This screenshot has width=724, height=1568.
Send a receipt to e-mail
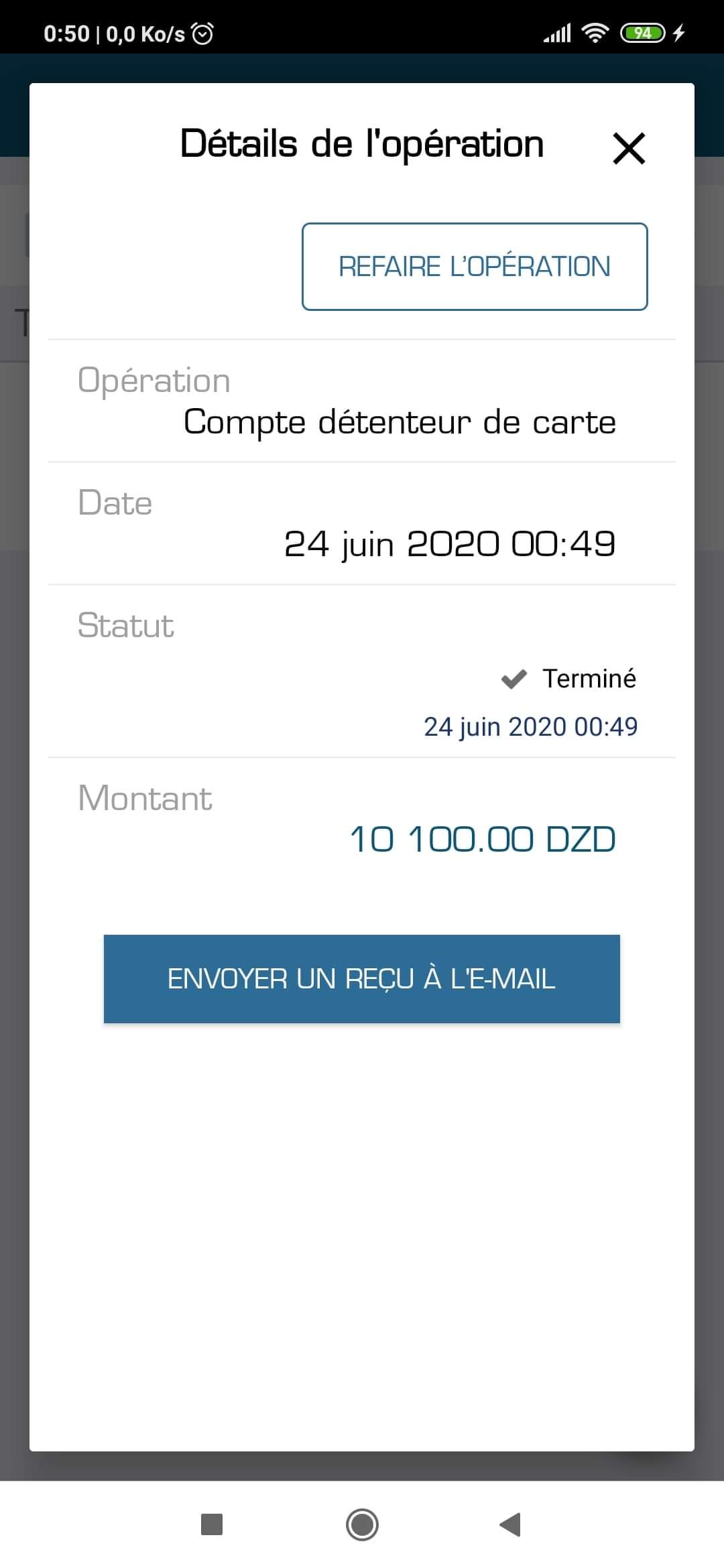(x=362, y=979)
